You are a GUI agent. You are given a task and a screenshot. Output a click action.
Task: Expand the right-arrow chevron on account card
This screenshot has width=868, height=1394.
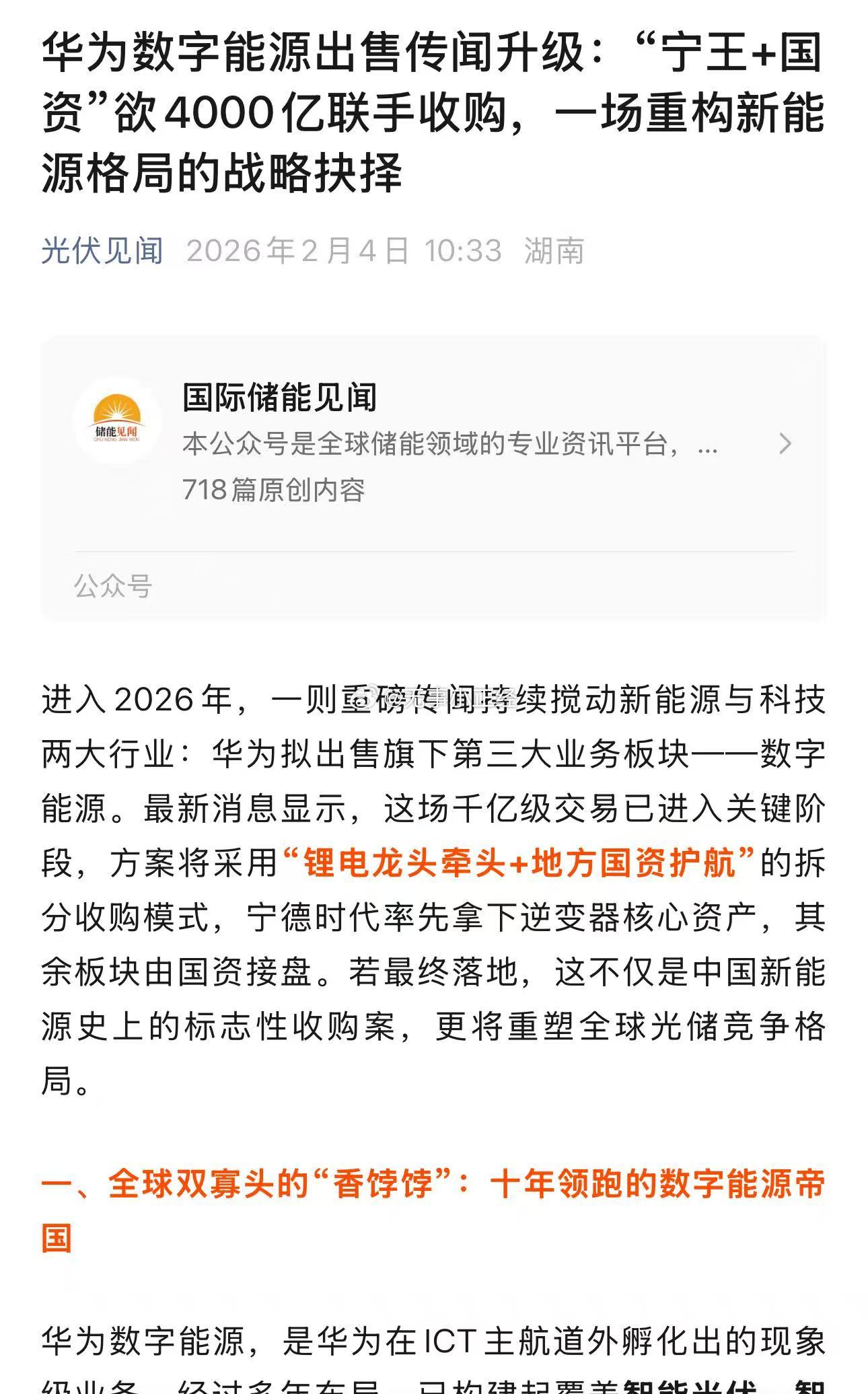click(x=784, y=444)
